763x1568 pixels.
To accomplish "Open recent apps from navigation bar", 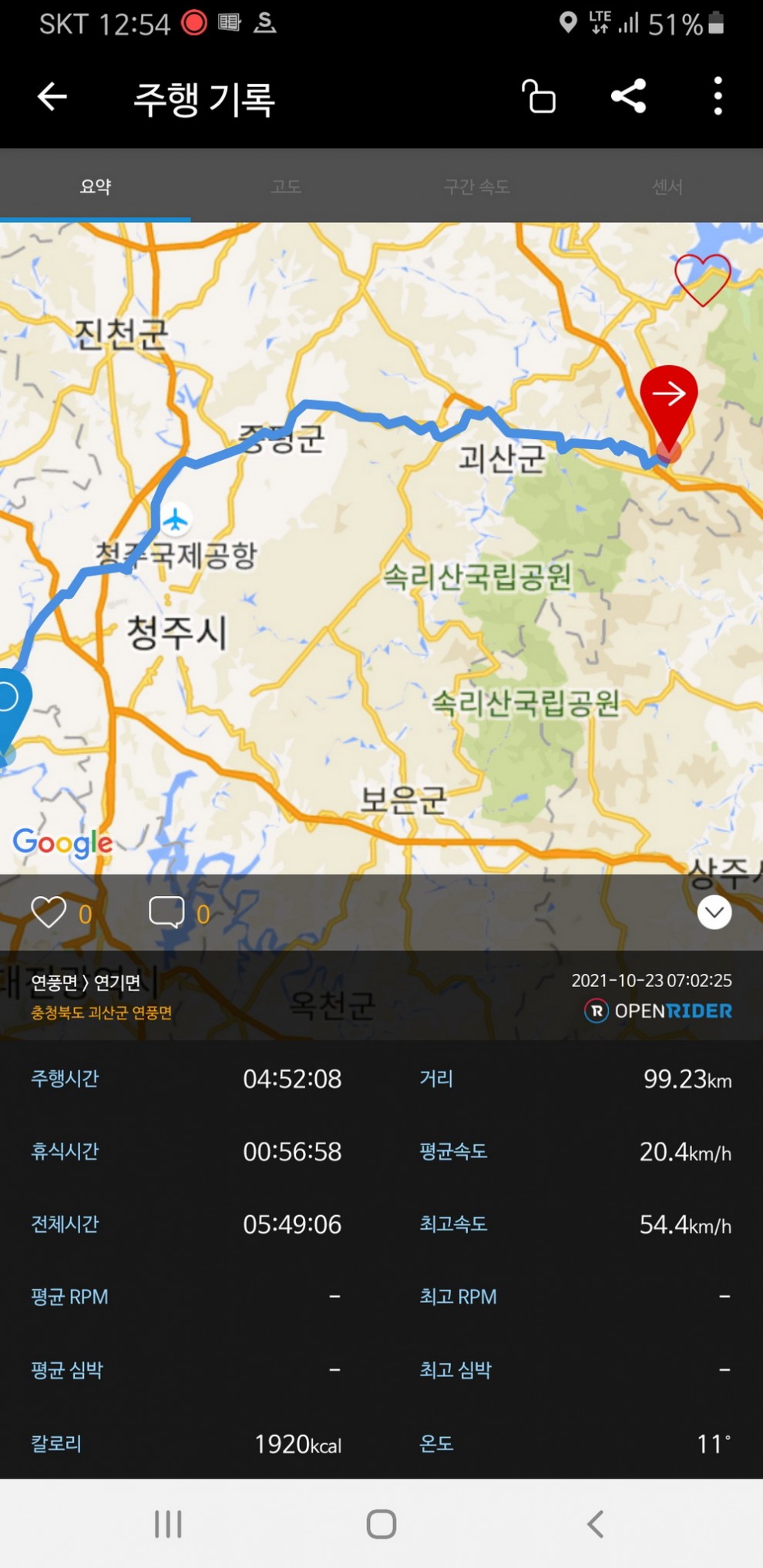I will point(168,1523).
